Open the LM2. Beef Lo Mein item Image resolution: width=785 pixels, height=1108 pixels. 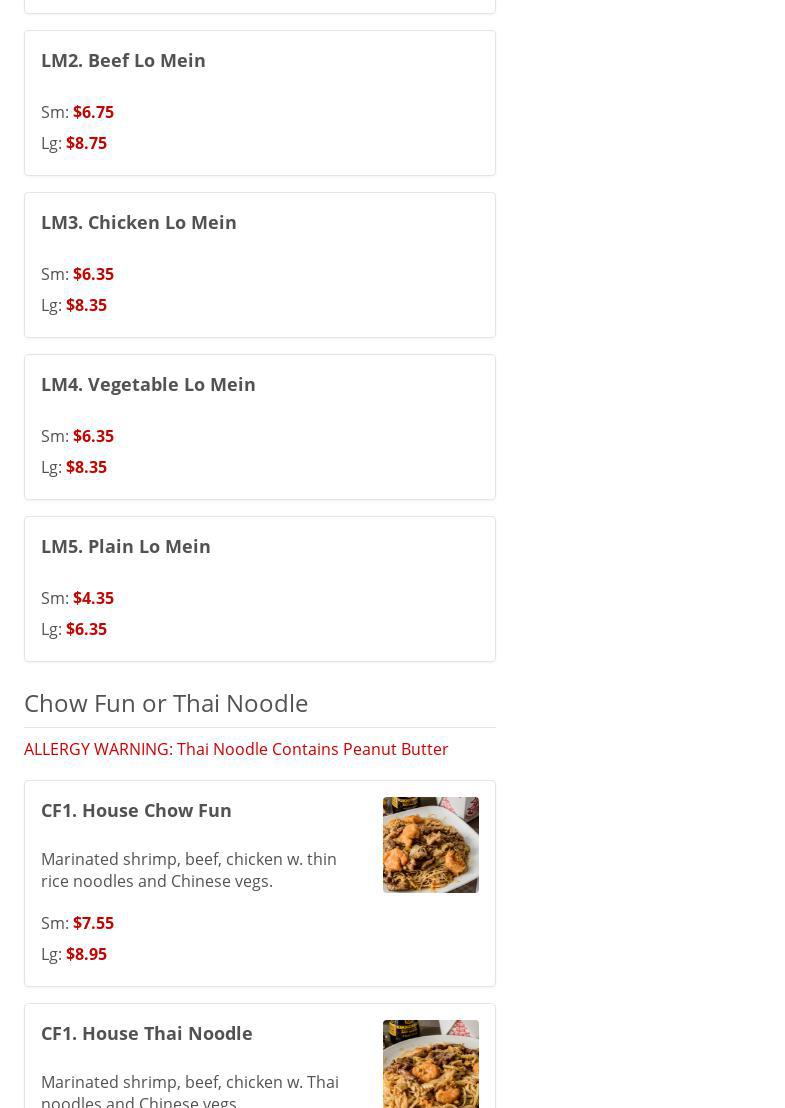click(123, 60)
